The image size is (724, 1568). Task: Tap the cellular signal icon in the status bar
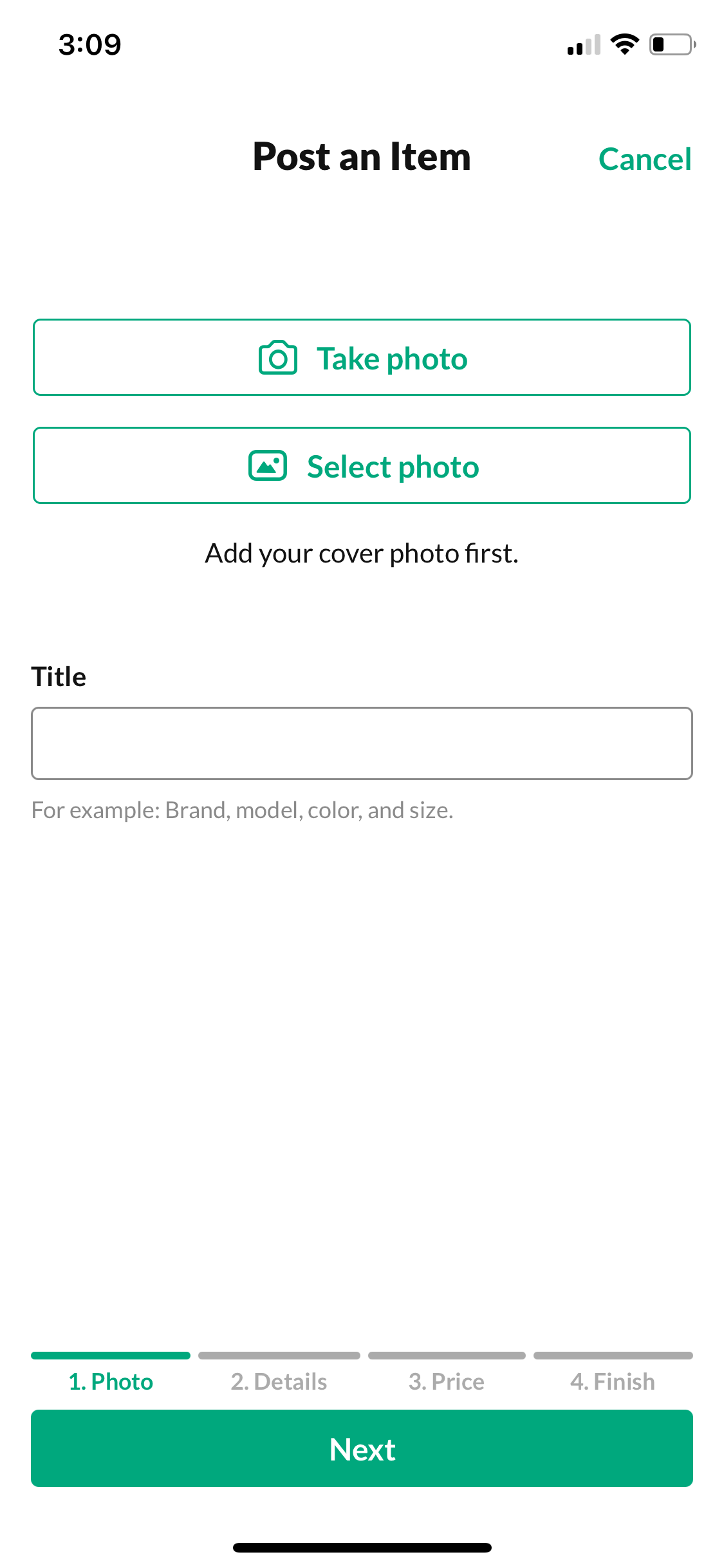[582, 44]
